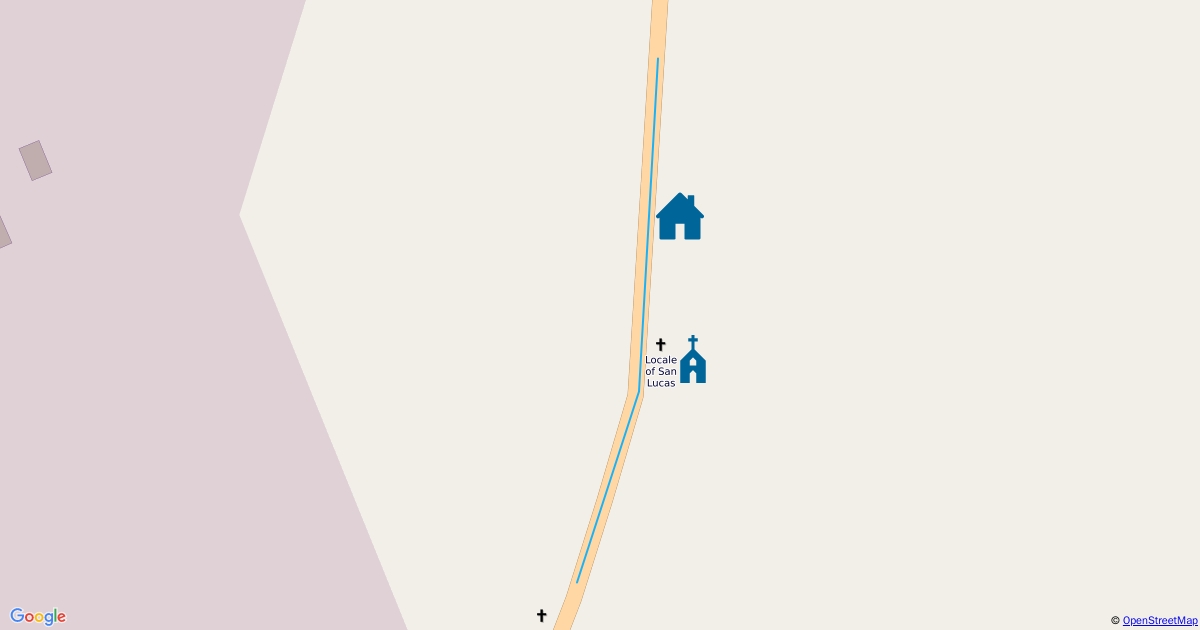This screenshot has width=1200, height=630.
Task: Tap the blue house marker
Action: coord(680,216)
